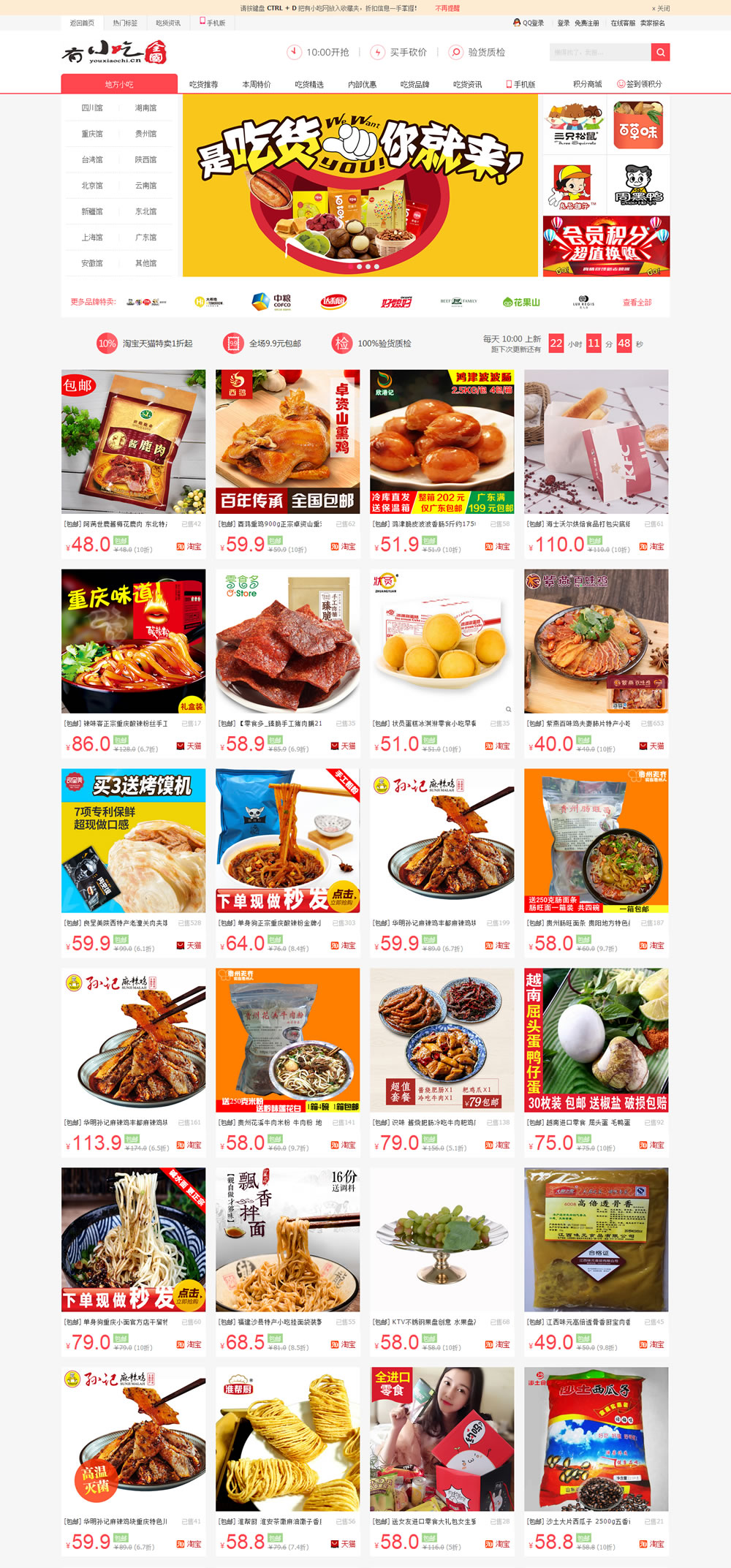
Task: Open 零食多 手工猪肉脯 product card
Action: [287, 663]
